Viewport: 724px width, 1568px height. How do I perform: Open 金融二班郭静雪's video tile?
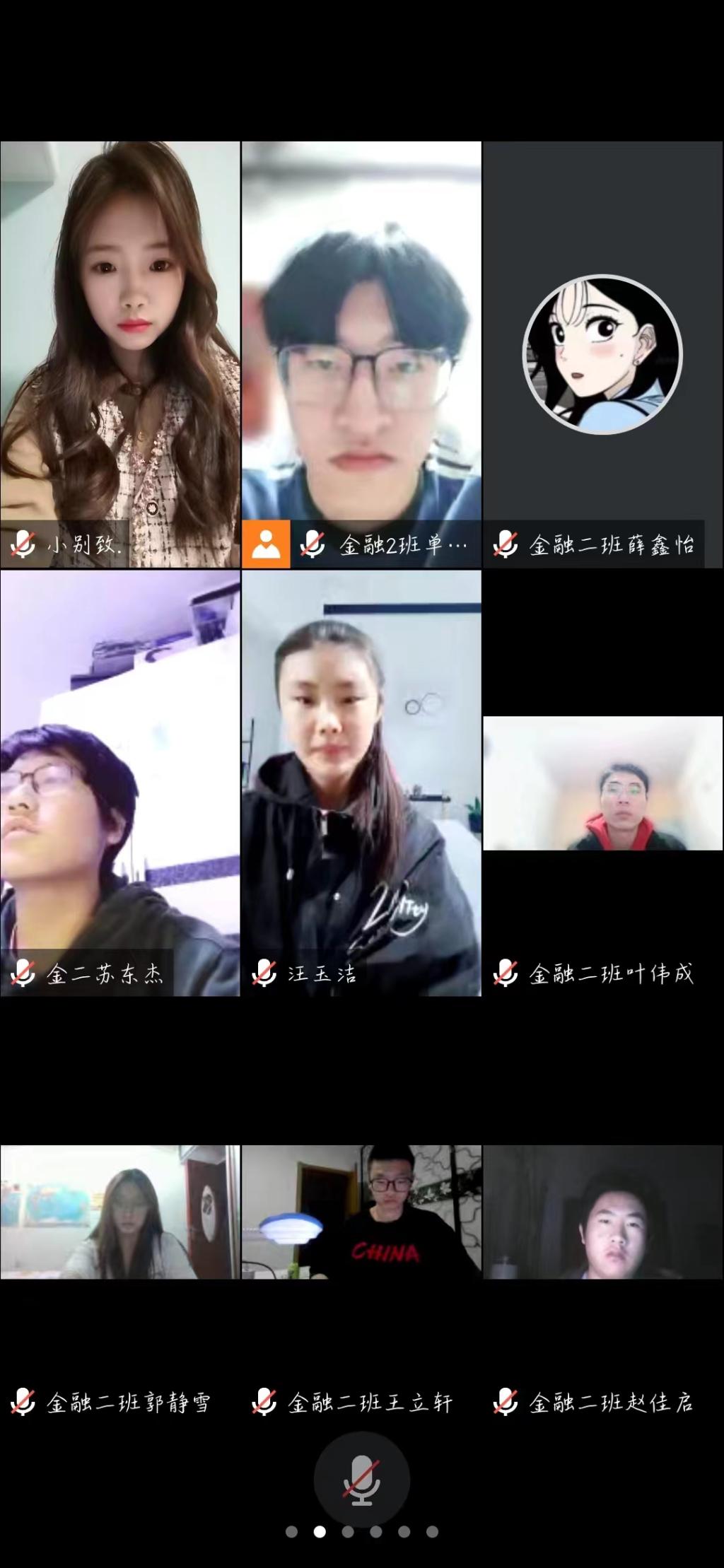click(120, 1212)
